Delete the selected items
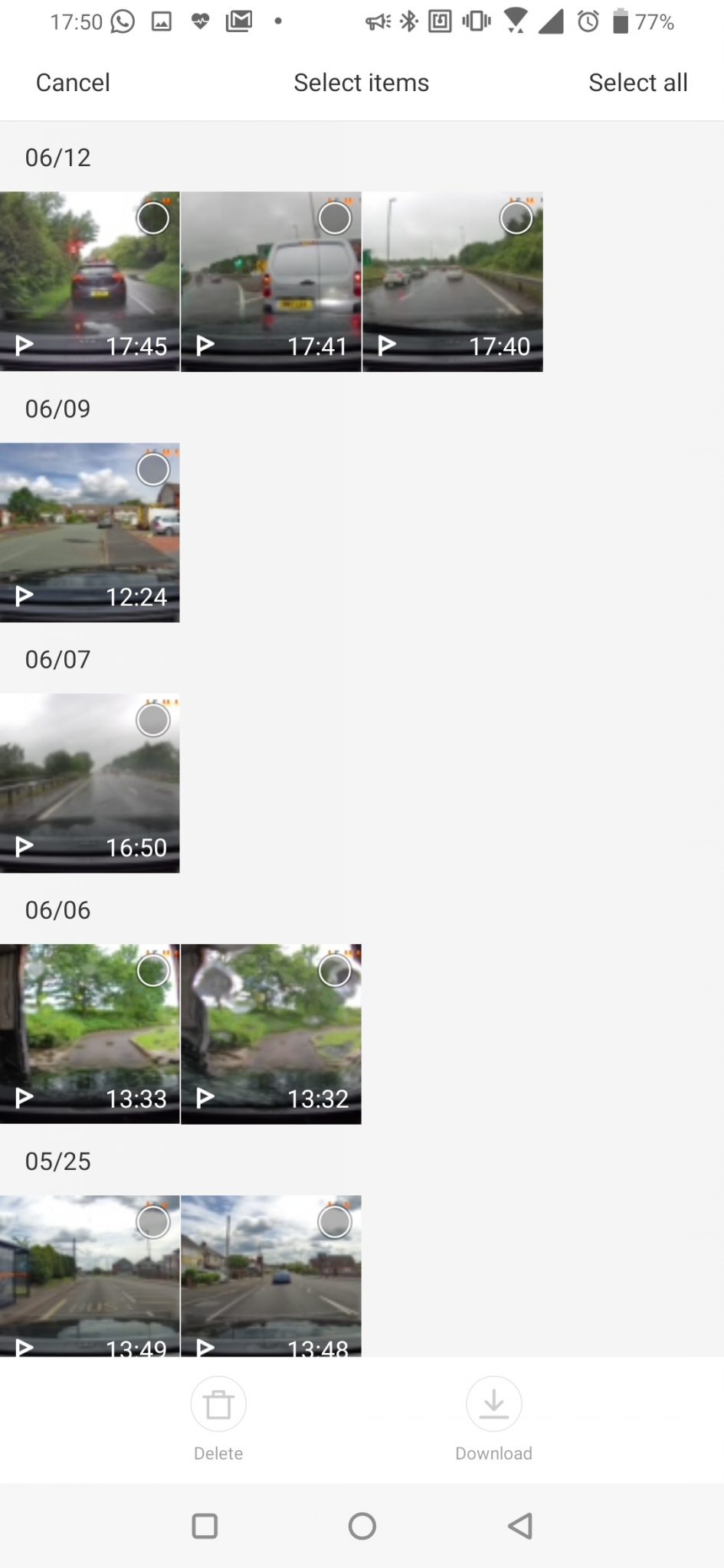The width and height of the screenshot is (724, 1568). [218, 1419]
